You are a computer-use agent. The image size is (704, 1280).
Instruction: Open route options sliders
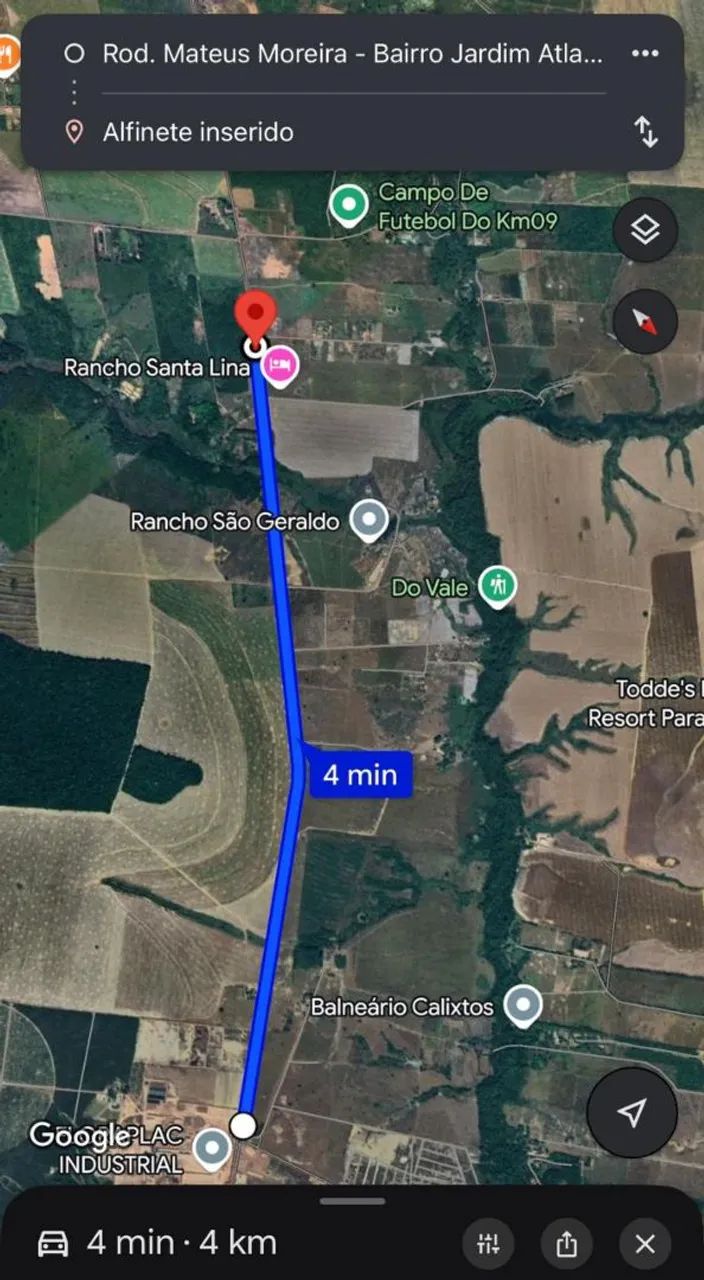click(488, 1244)
